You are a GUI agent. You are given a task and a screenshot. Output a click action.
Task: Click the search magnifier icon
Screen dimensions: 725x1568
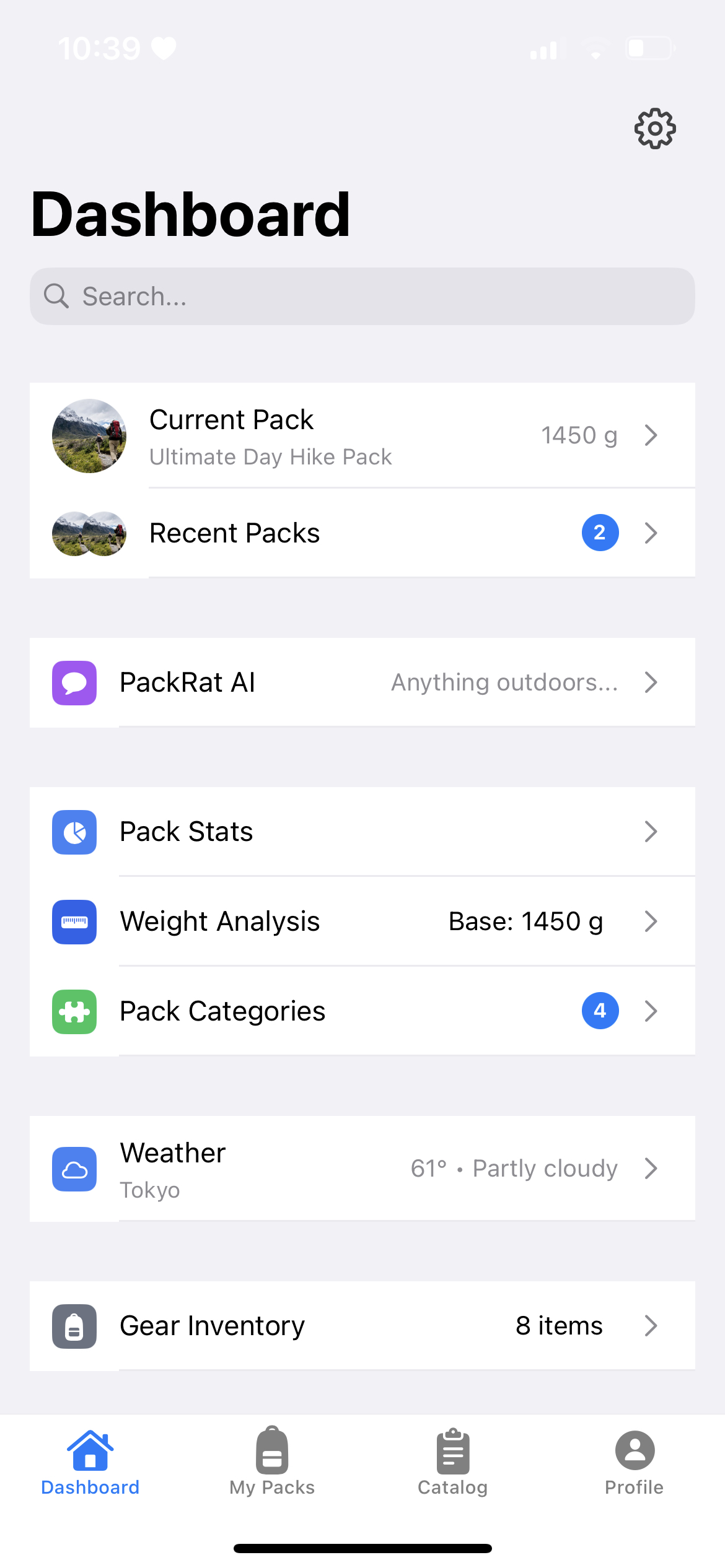57,296
